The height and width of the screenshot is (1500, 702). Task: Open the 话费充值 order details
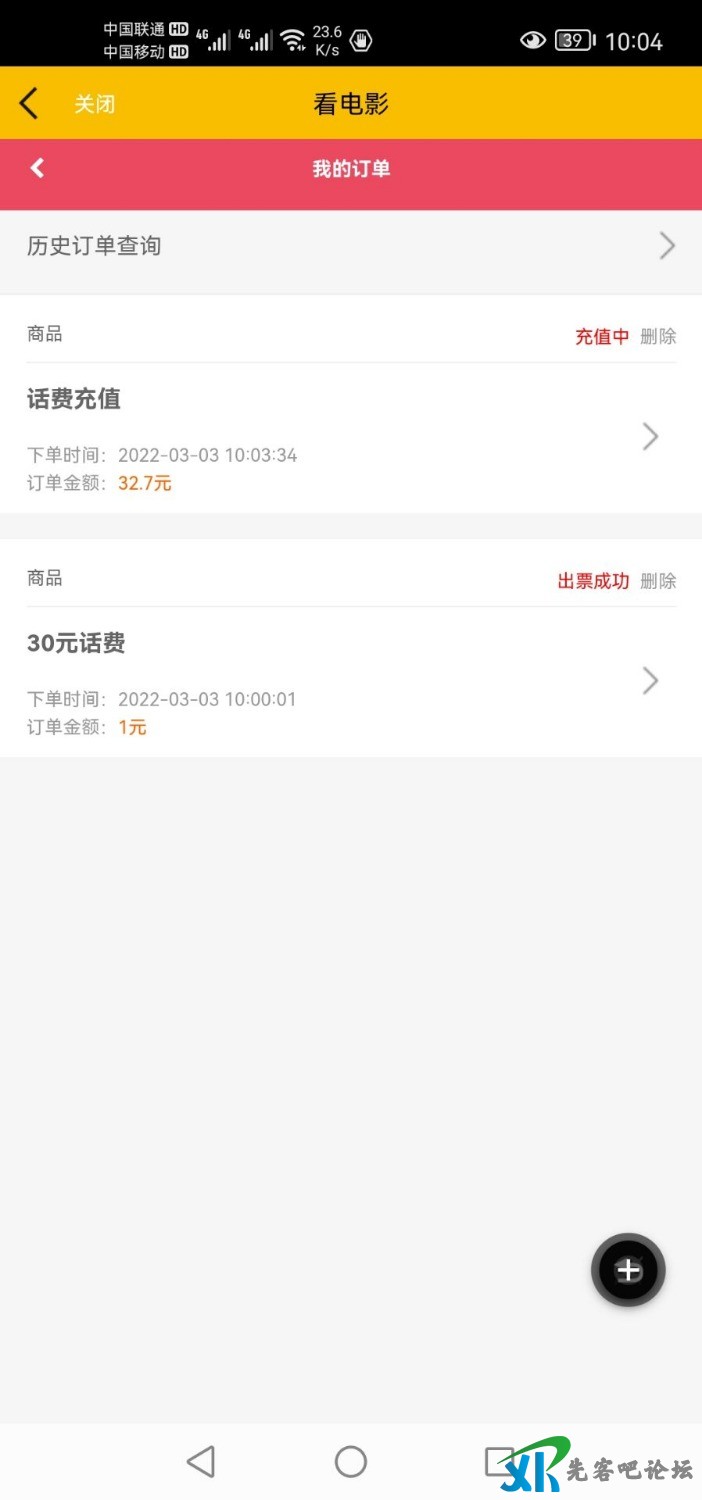pyautogui.click(x=350, y=437)
